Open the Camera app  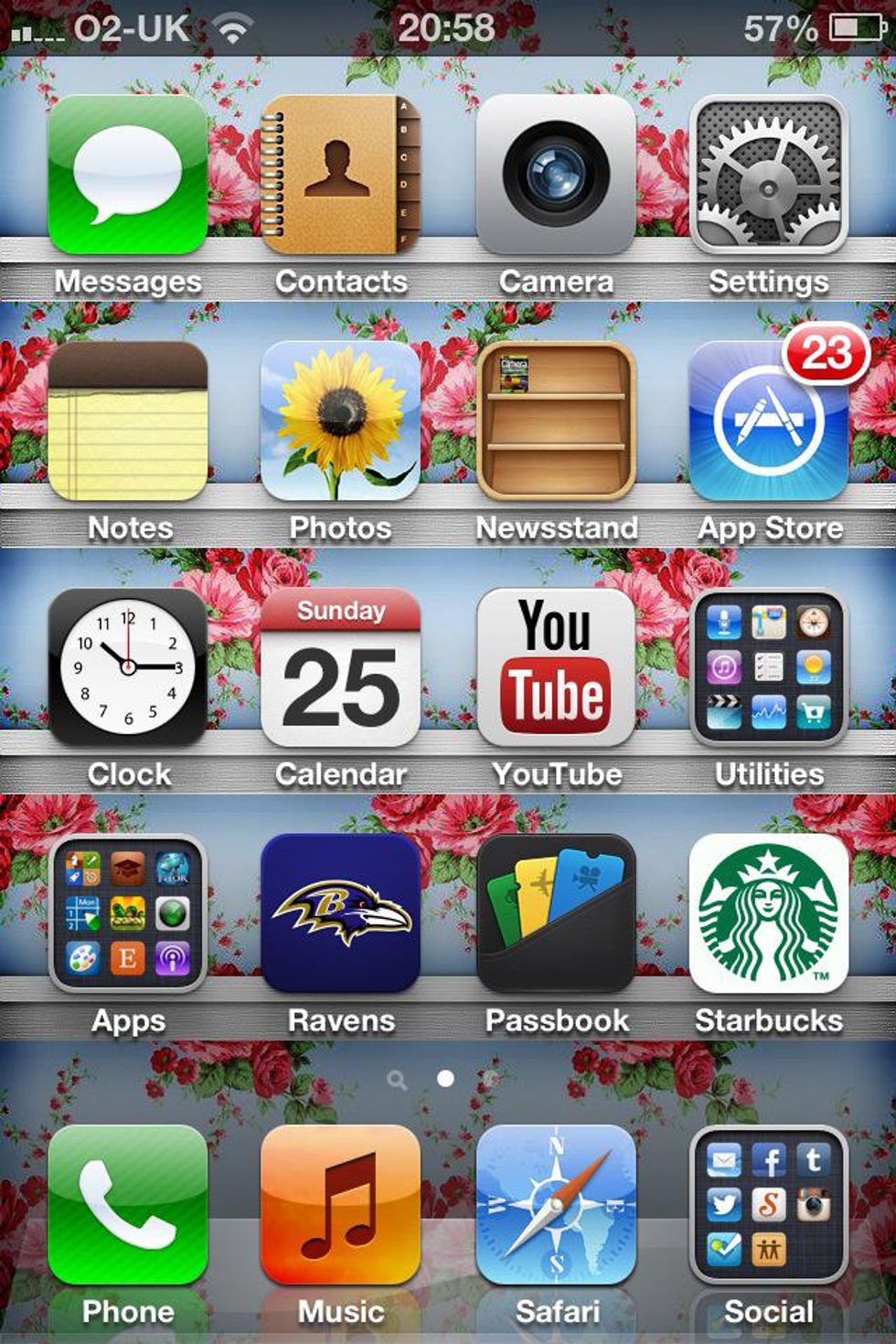pos(556,175)
